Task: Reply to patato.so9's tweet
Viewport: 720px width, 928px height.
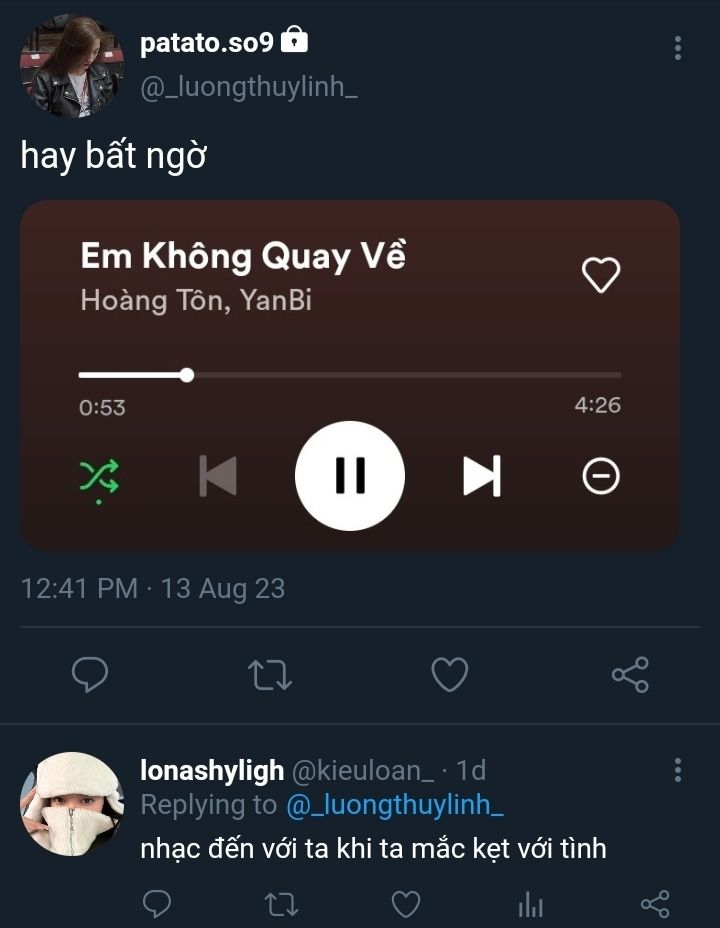Action: (90, 675)
